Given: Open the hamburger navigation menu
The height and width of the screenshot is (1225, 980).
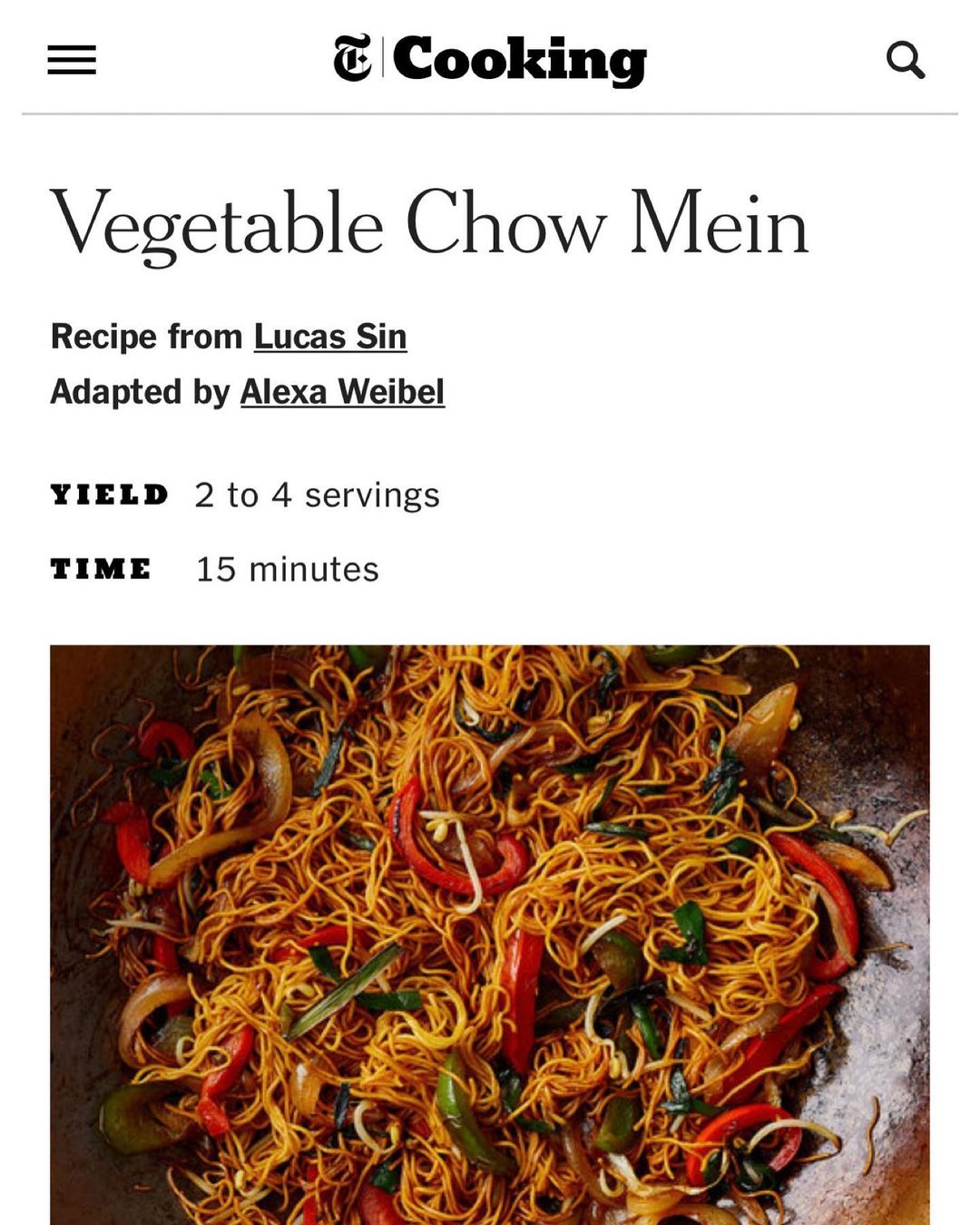Looking at the screenshot, I should pos(72,60).
